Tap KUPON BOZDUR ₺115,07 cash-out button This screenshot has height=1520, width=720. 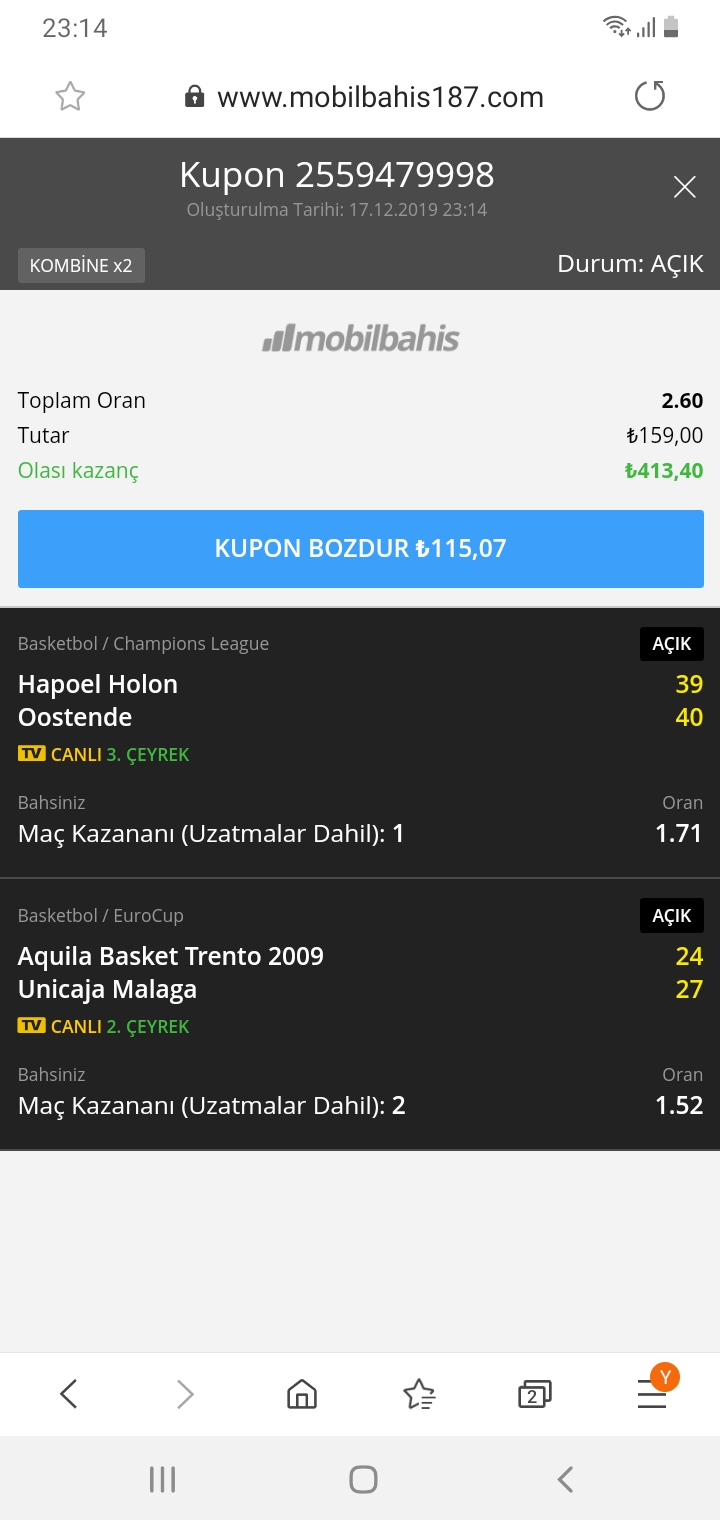click(x=360, y=548)
